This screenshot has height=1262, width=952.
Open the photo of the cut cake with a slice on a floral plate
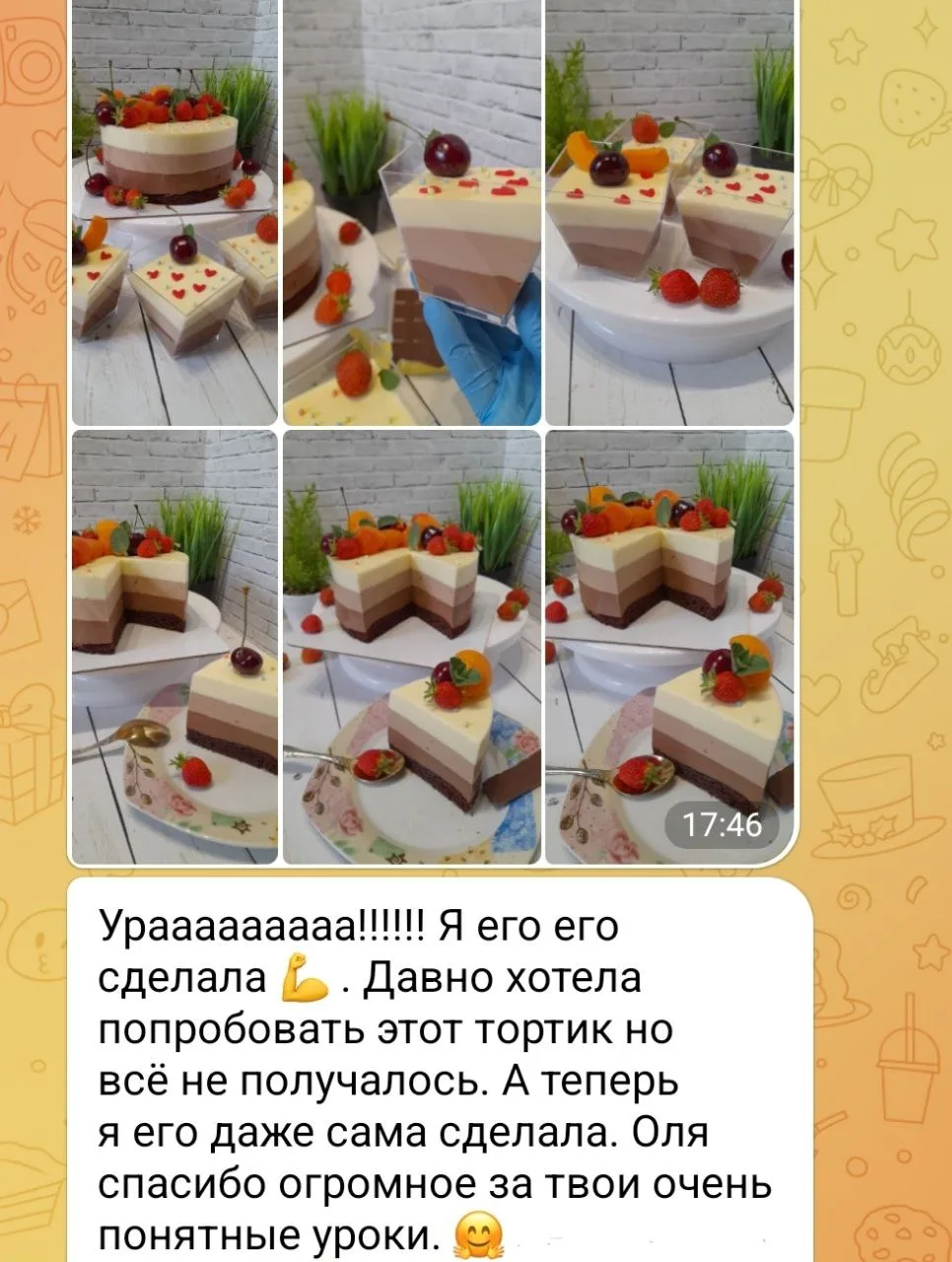point(411,647)
